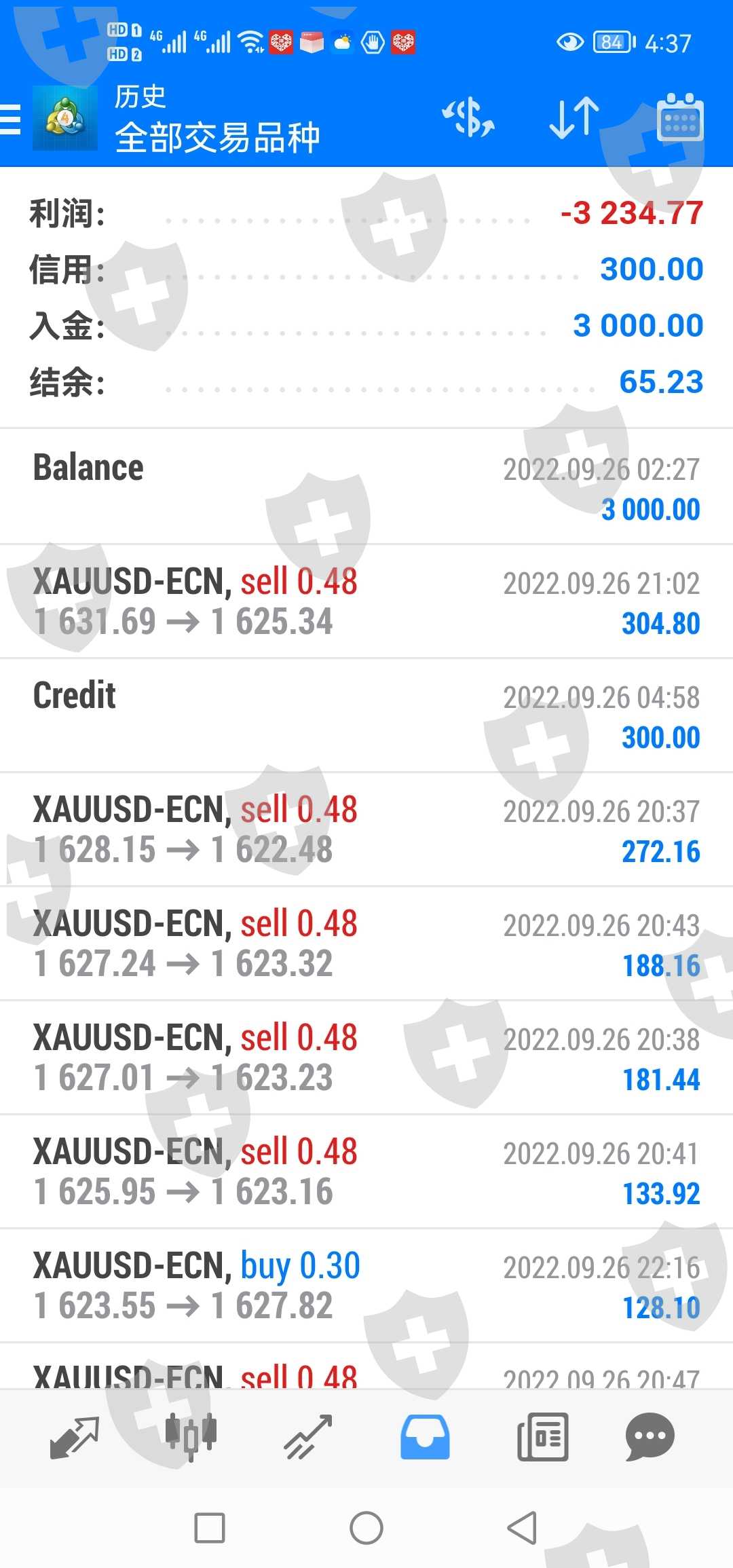733x1568 pixels.
Task: Switch to the Chart candlestick tab
Action: pyautogui.click(x=191, y=1436)
